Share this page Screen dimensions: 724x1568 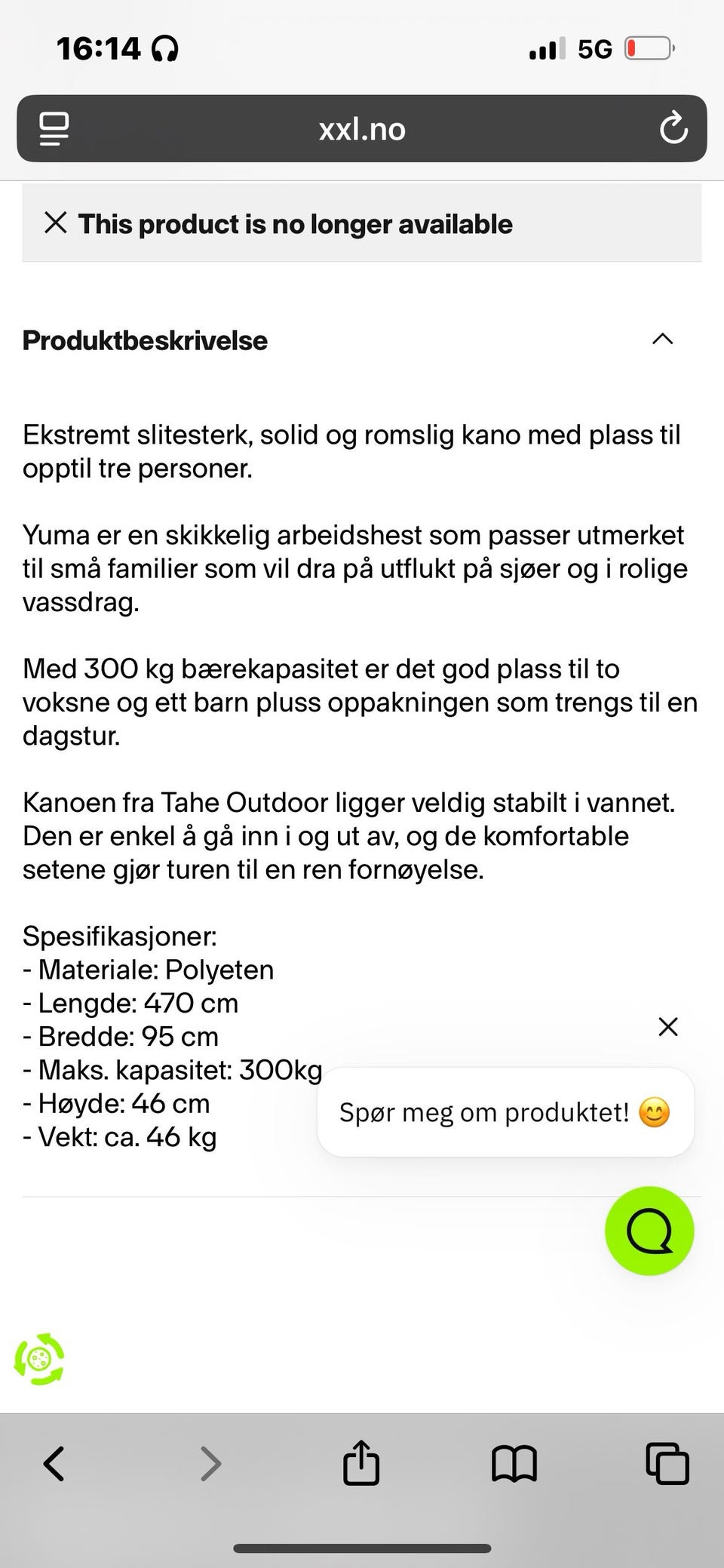click(361, 1462)
